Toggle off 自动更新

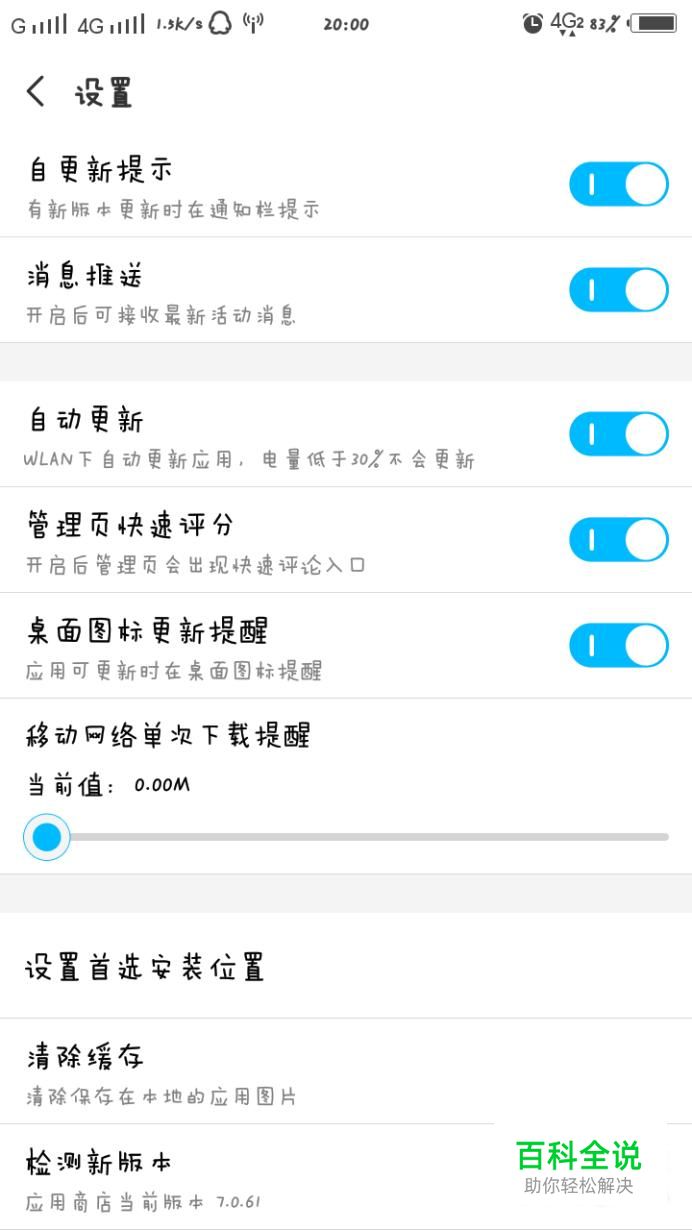coord(619,434)
